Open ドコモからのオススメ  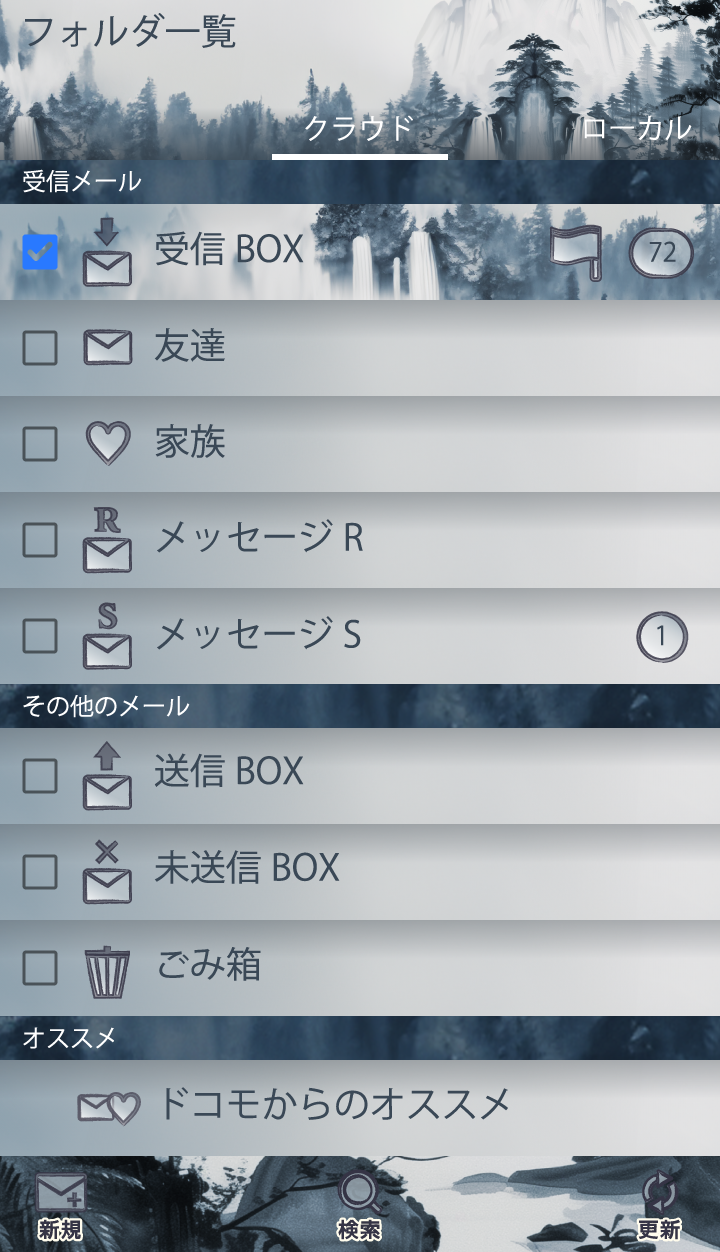pos(335,1105)
